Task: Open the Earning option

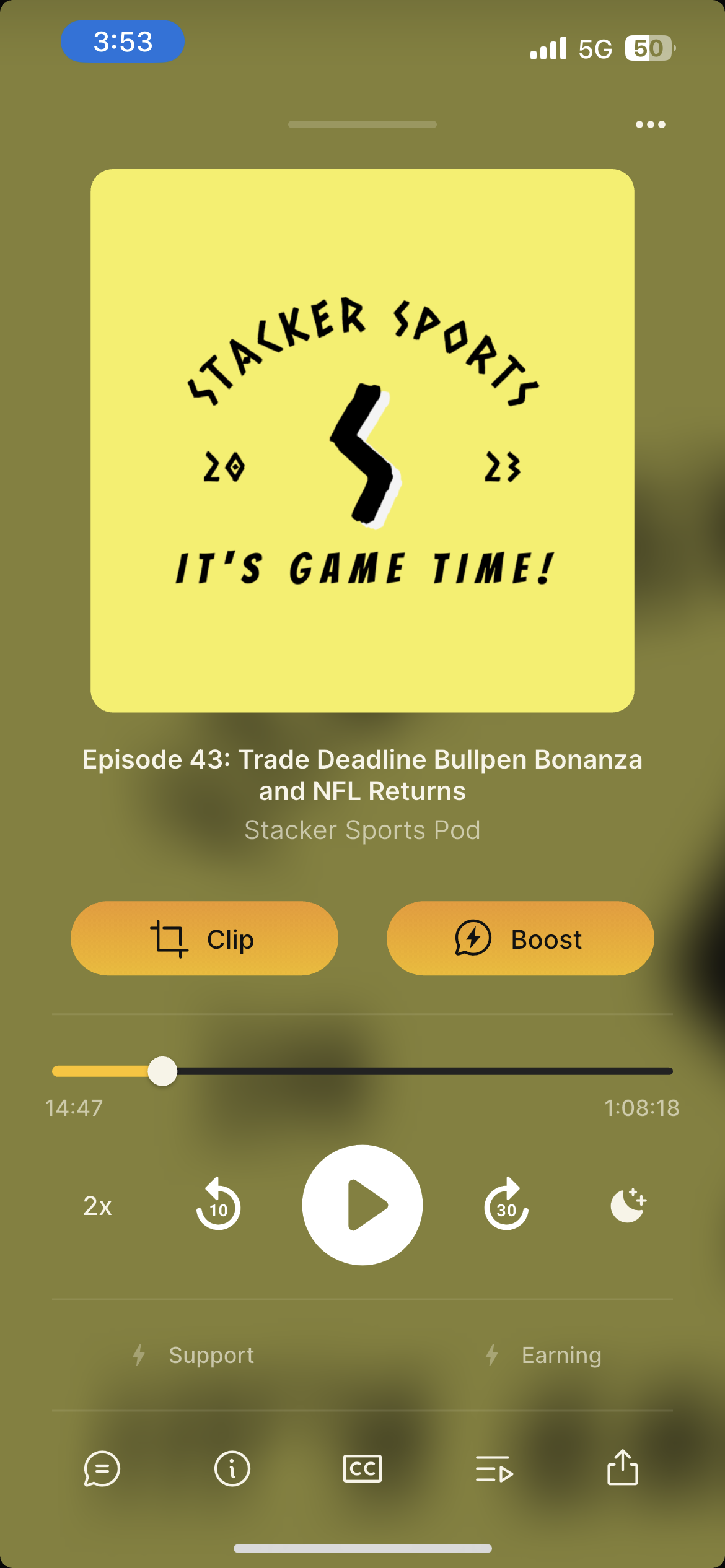Action: (x=543, y=1355)
